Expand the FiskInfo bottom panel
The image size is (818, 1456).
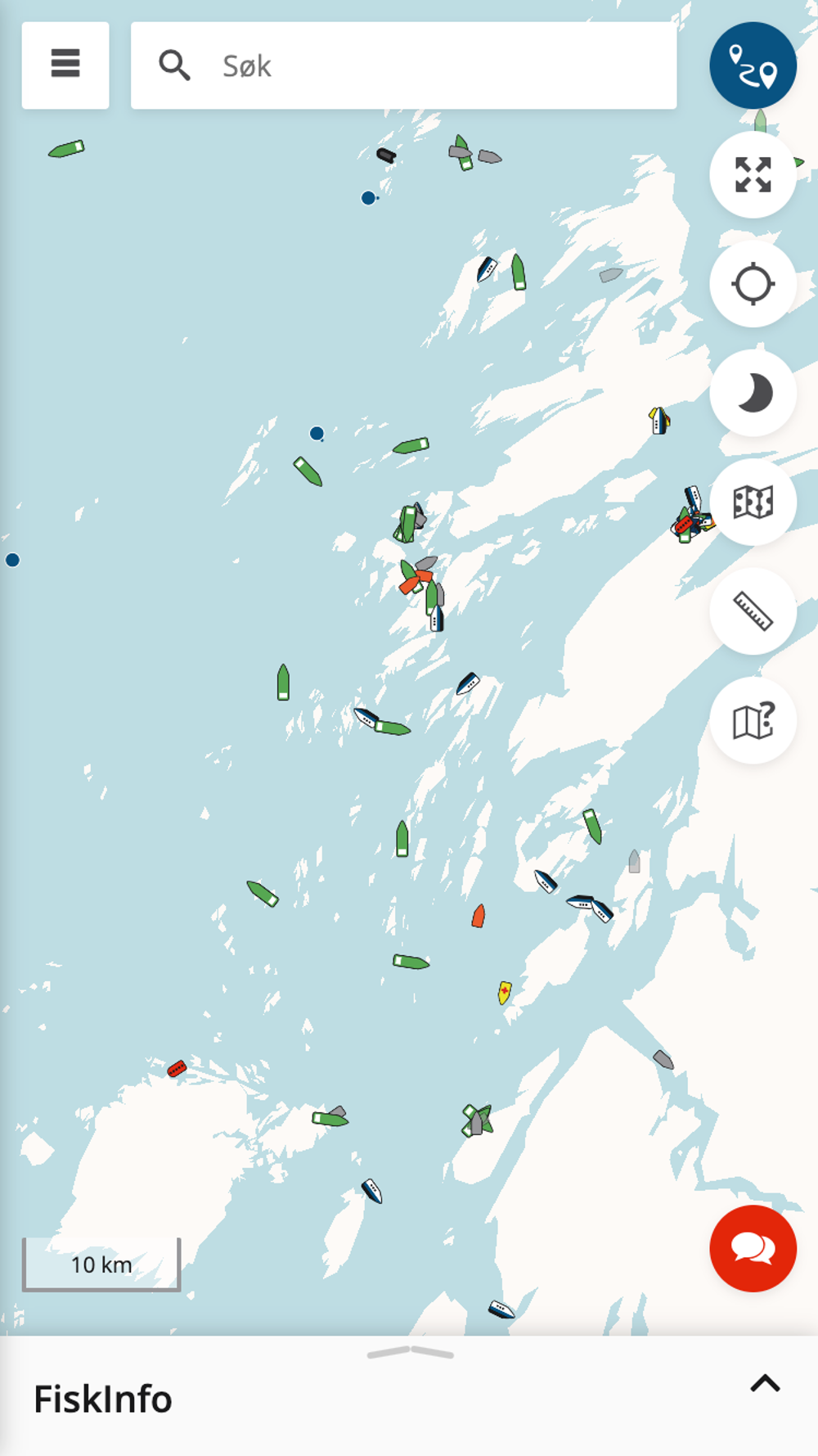tap(765, 1384)
